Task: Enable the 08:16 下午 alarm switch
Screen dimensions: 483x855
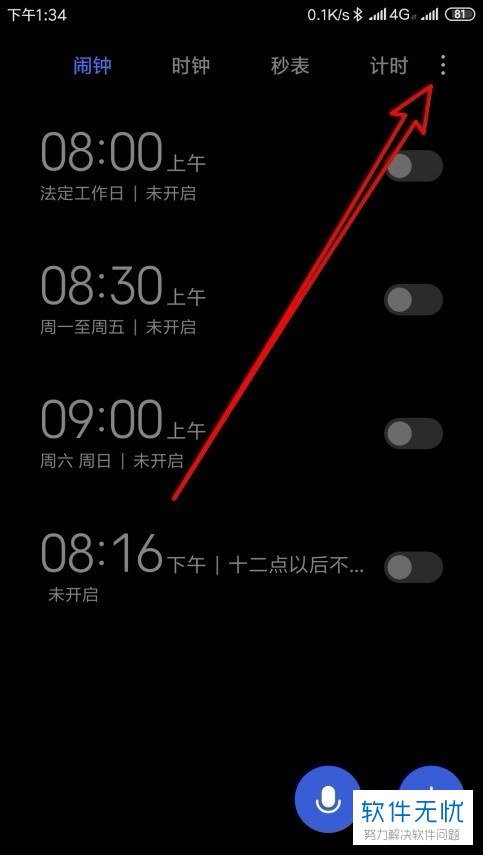Action: [413, 567]
